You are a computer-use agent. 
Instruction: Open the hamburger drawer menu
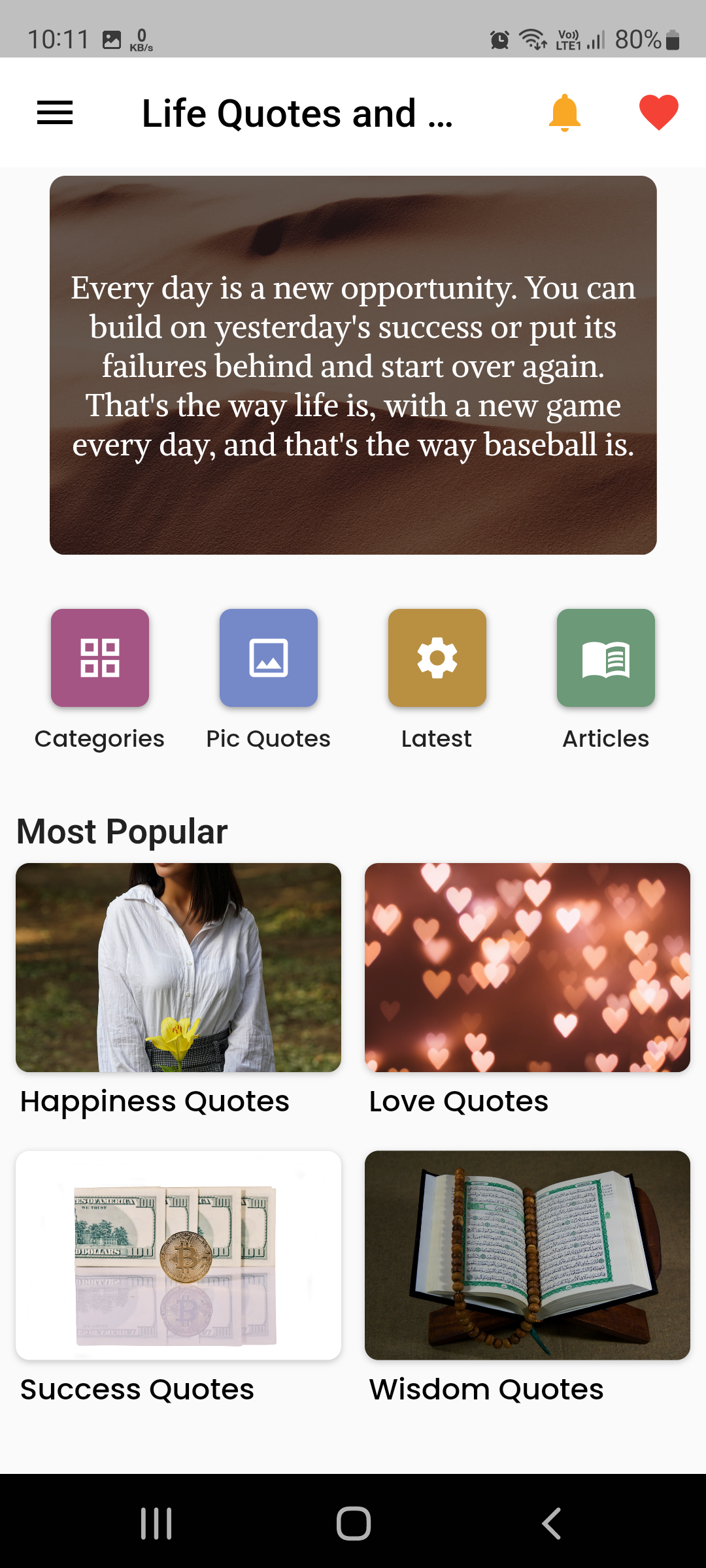55,113
